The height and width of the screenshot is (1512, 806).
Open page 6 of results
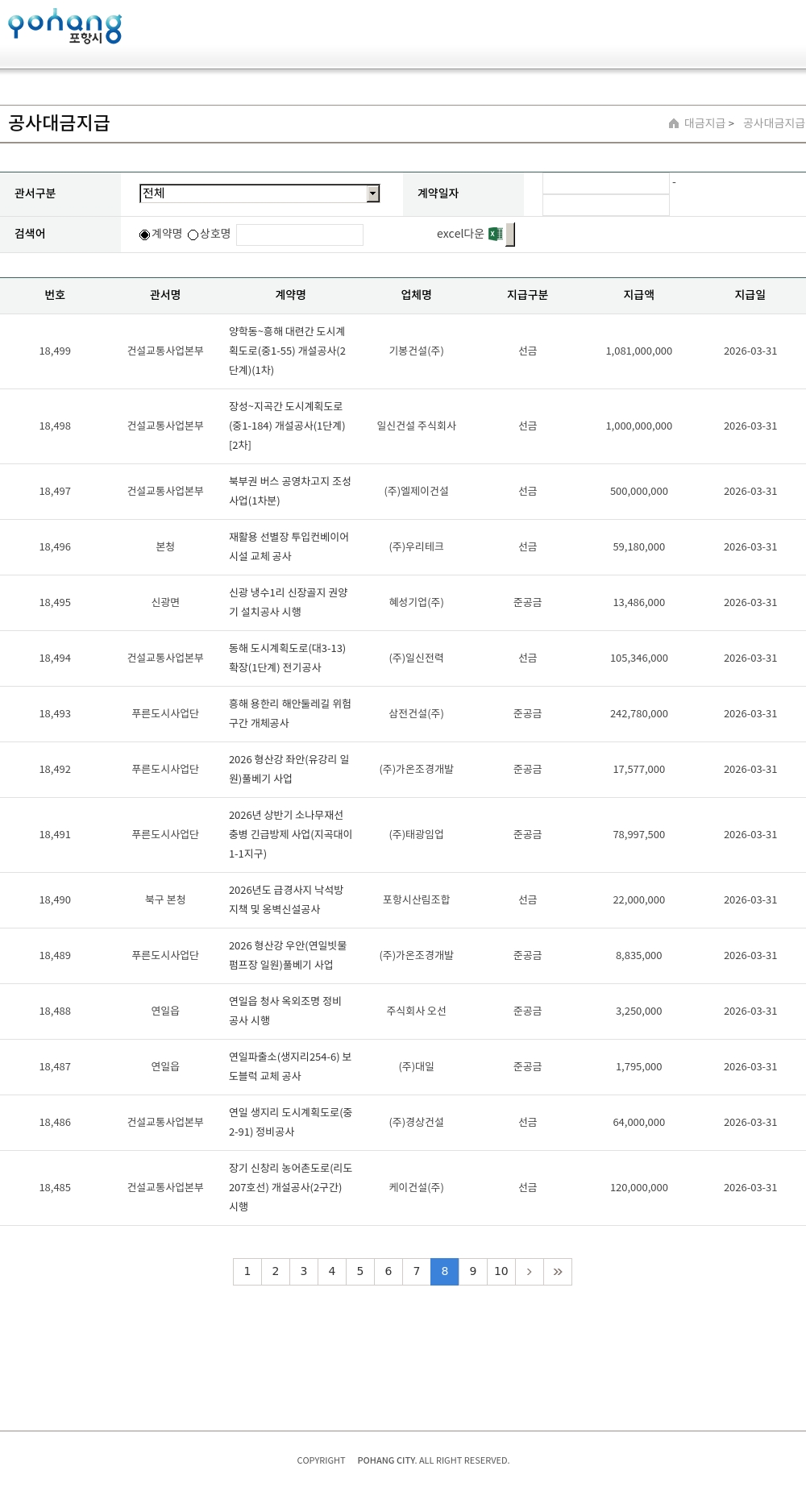coord(388,1272)
